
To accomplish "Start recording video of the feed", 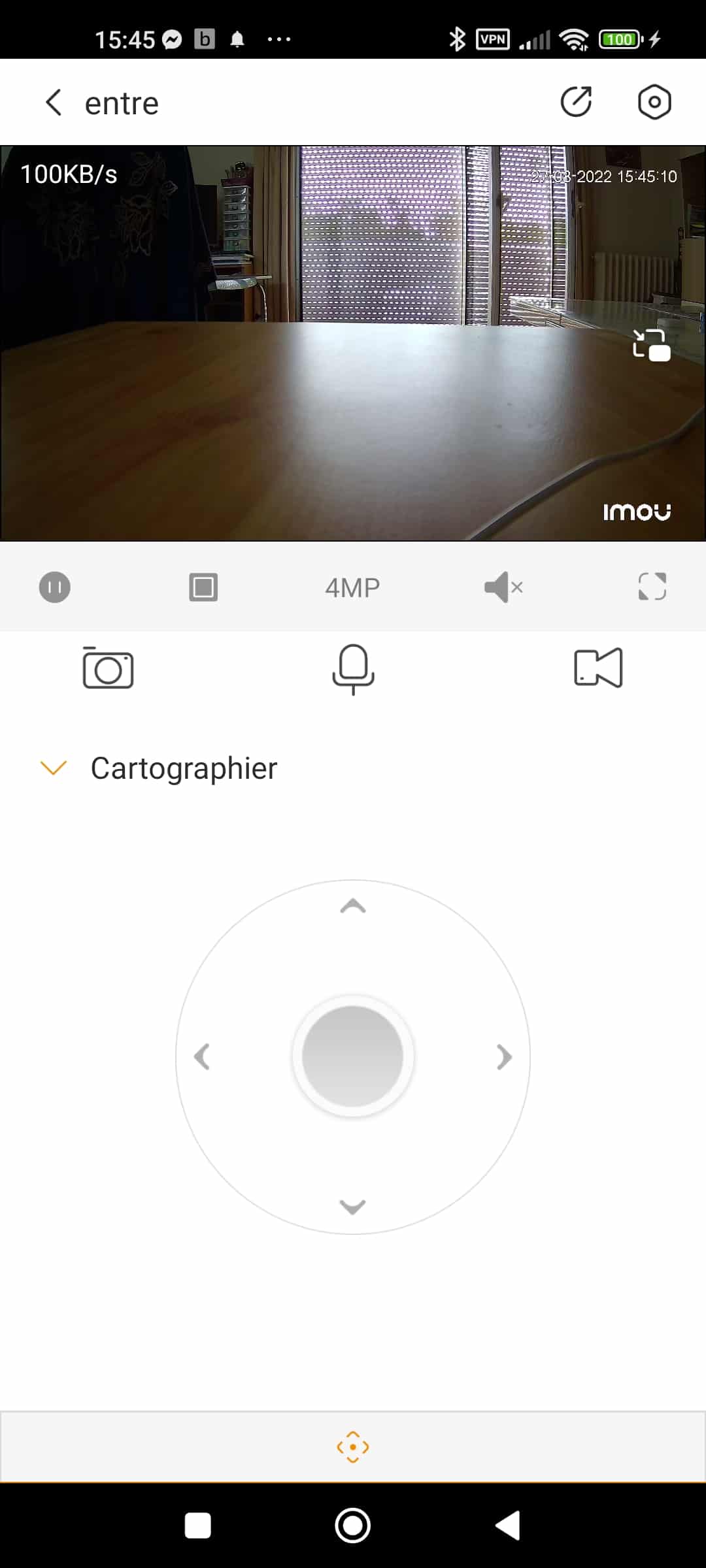I will [x=598, y=668].
